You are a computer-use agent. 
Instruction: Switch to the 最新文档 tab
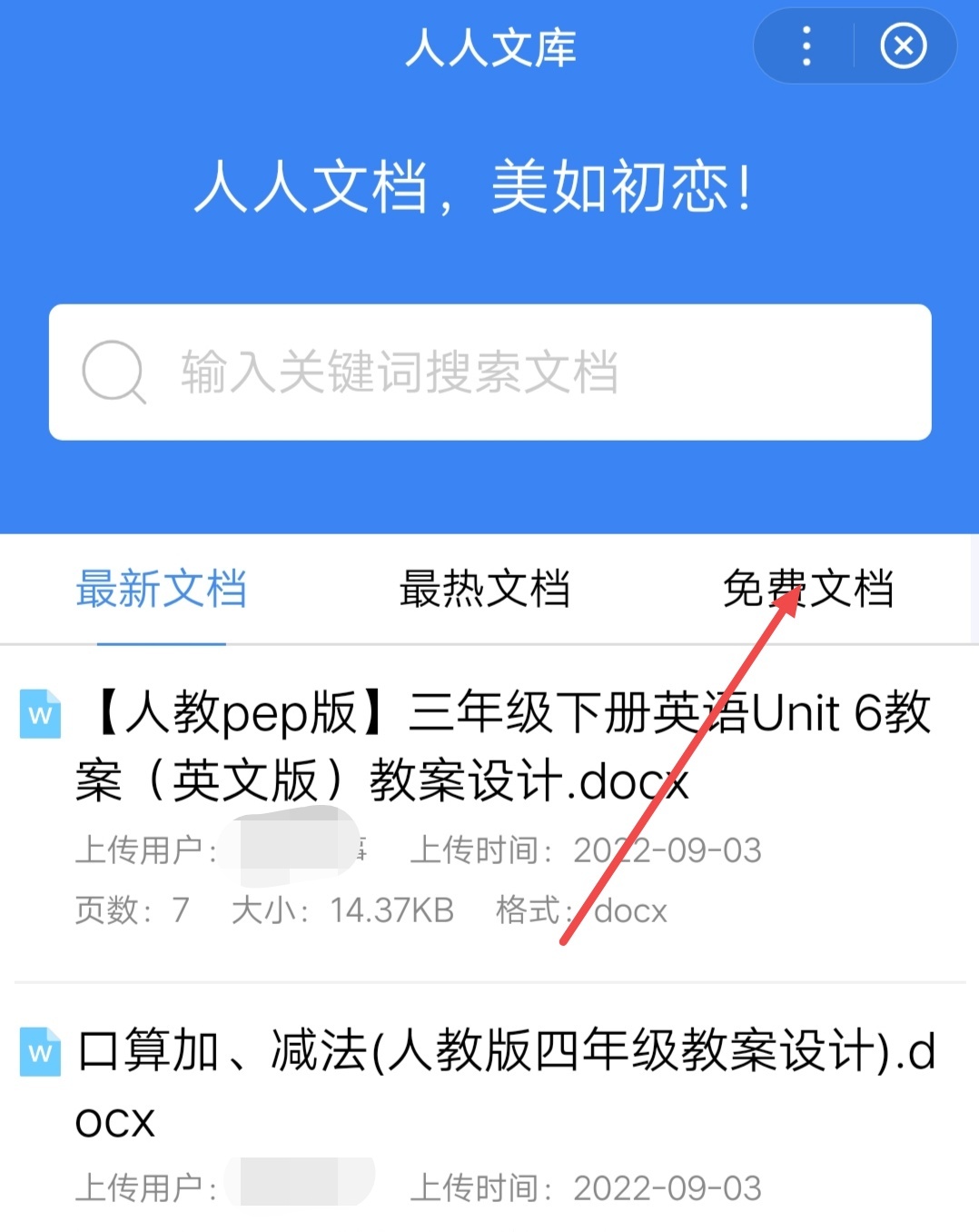[162, 589]
